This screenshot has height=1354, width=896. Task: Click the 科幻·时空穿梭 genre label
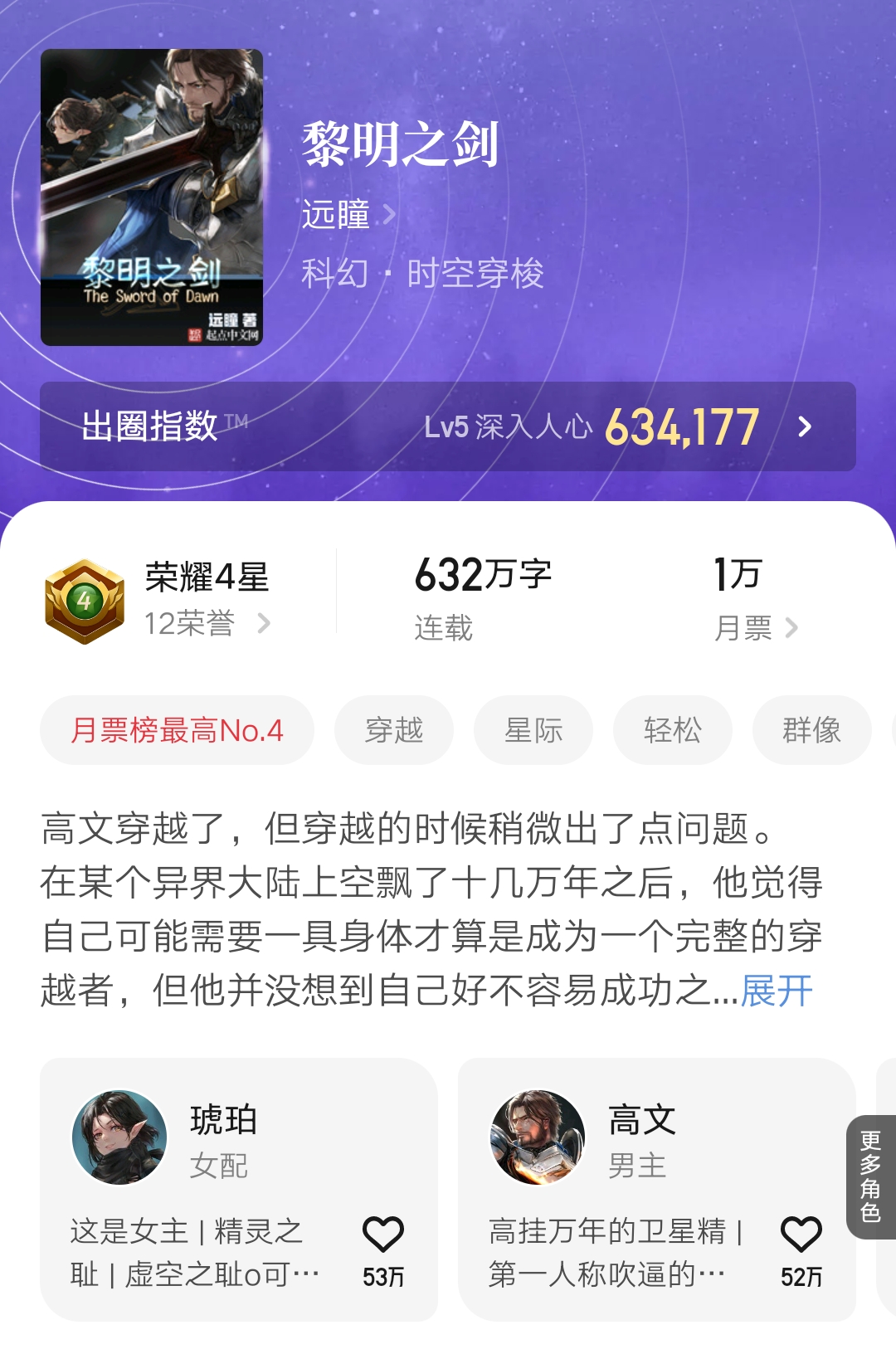[x=423, y=275]
